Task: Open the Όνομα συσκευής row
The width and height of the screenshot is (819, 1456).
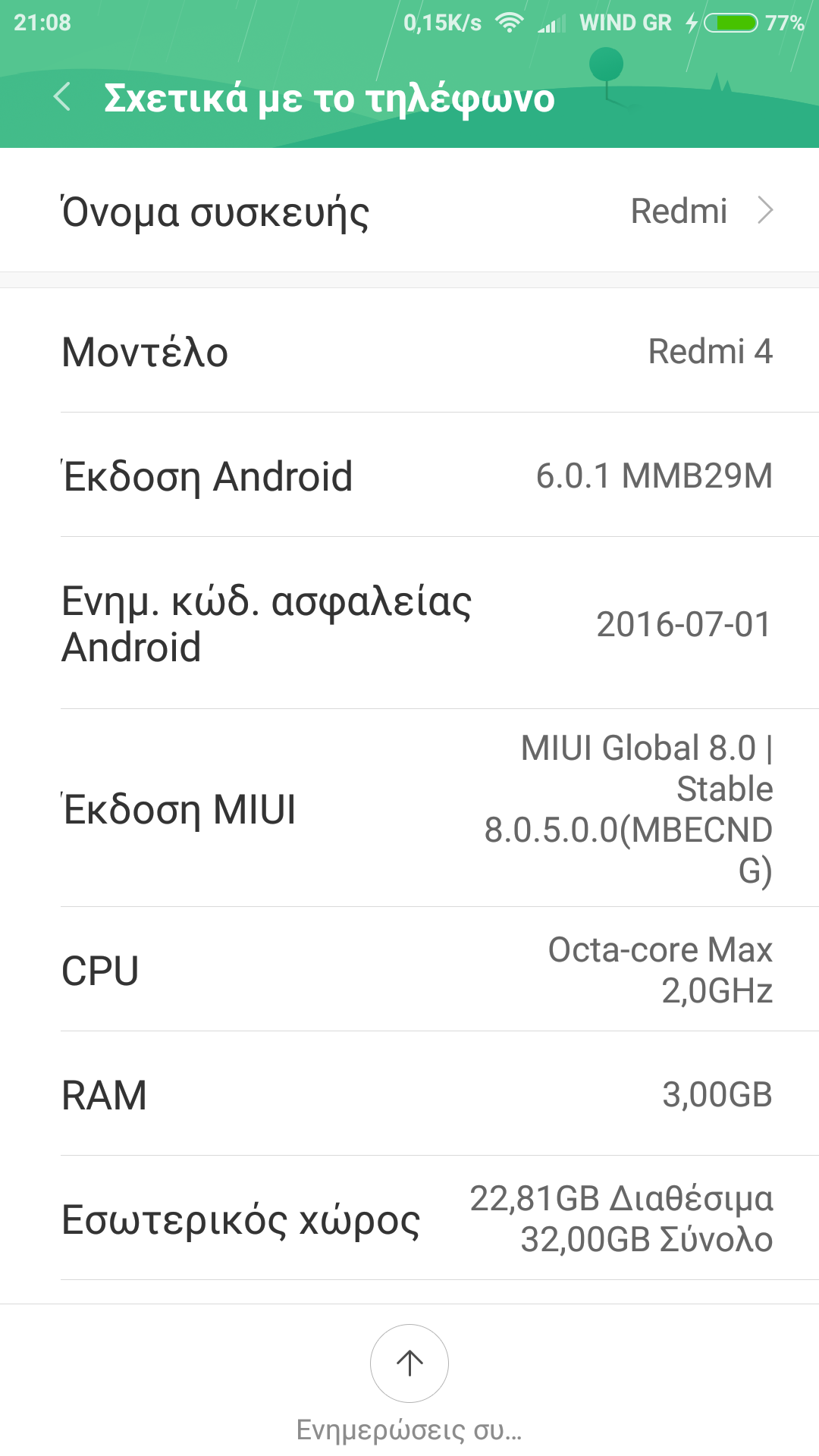Action: (409, 211)
